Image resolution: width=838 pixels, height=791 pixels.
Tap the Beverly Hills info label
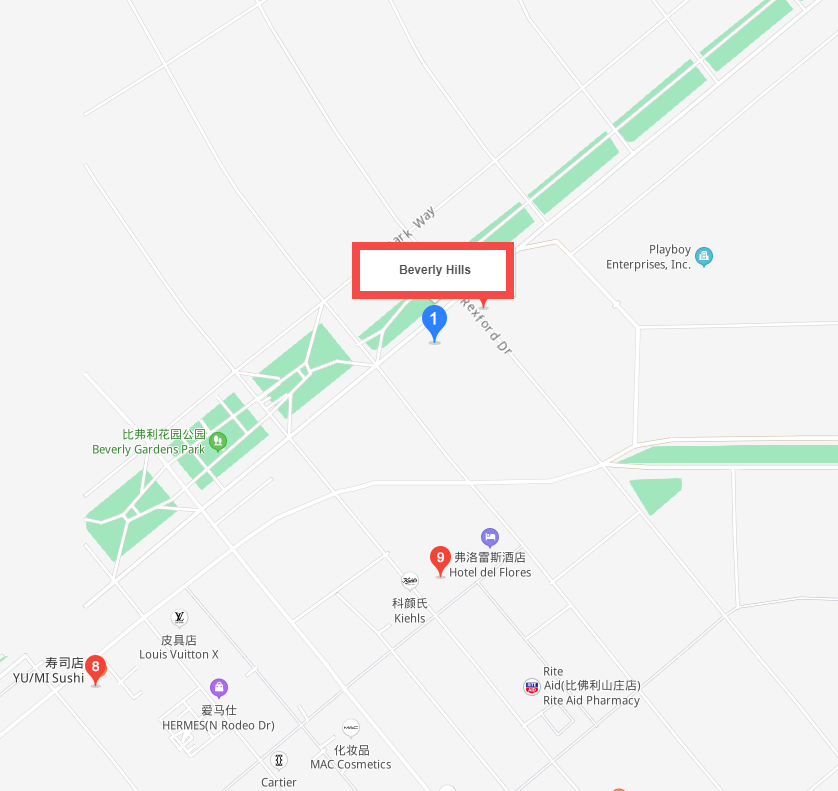[434, 270]
